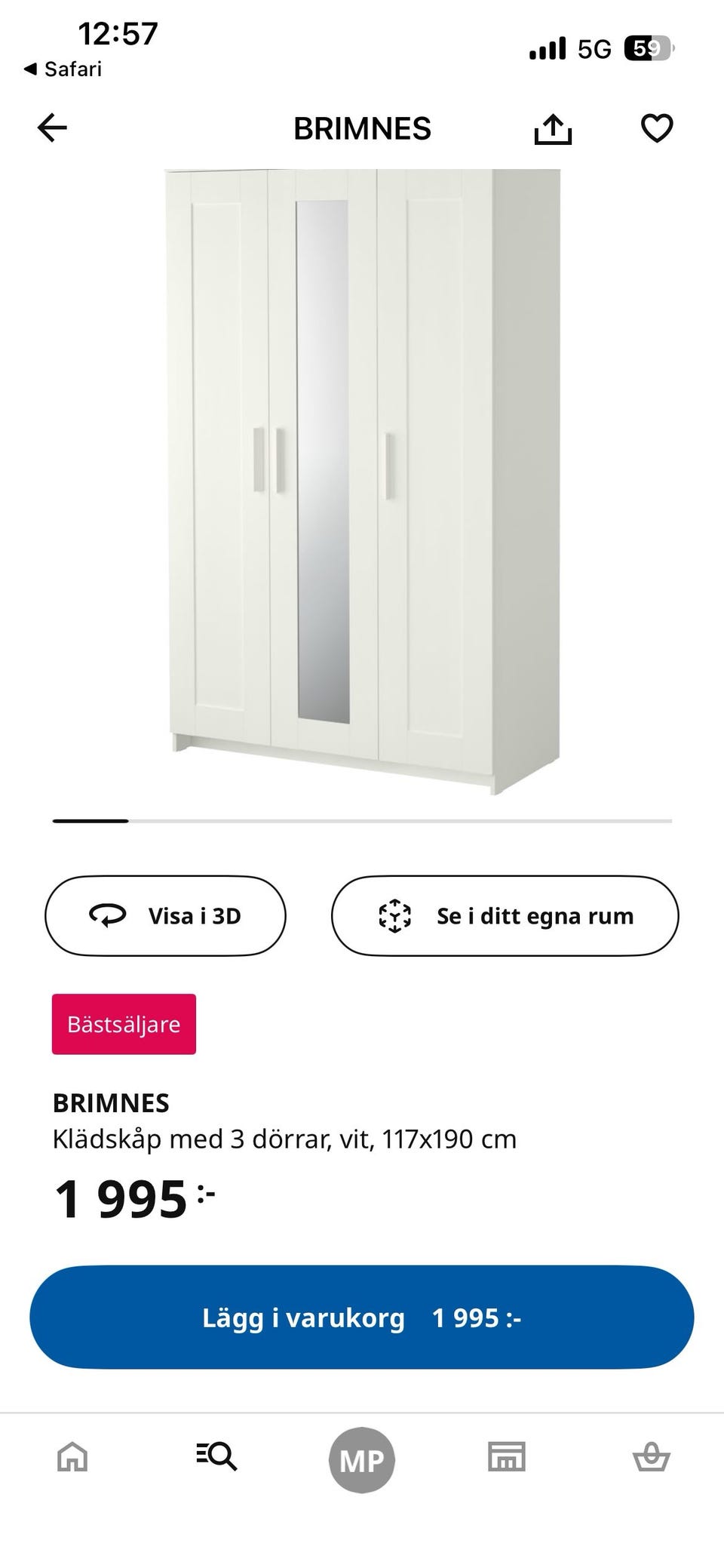
Task: Open the shopping basket tab
Action: pos(651,1457)
